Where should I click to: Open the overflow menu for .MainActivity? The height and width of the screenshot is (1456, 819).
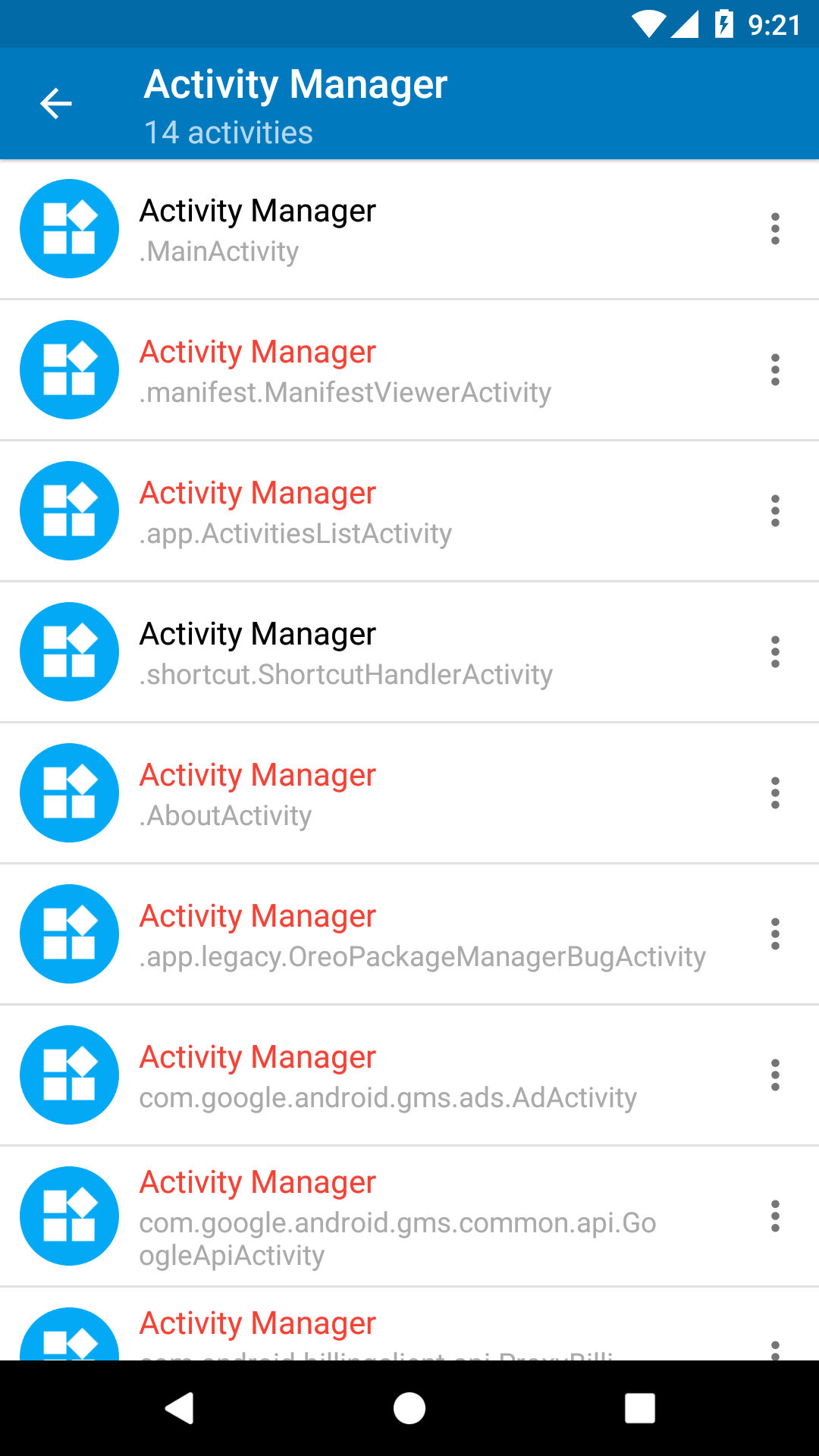[775, 229]
